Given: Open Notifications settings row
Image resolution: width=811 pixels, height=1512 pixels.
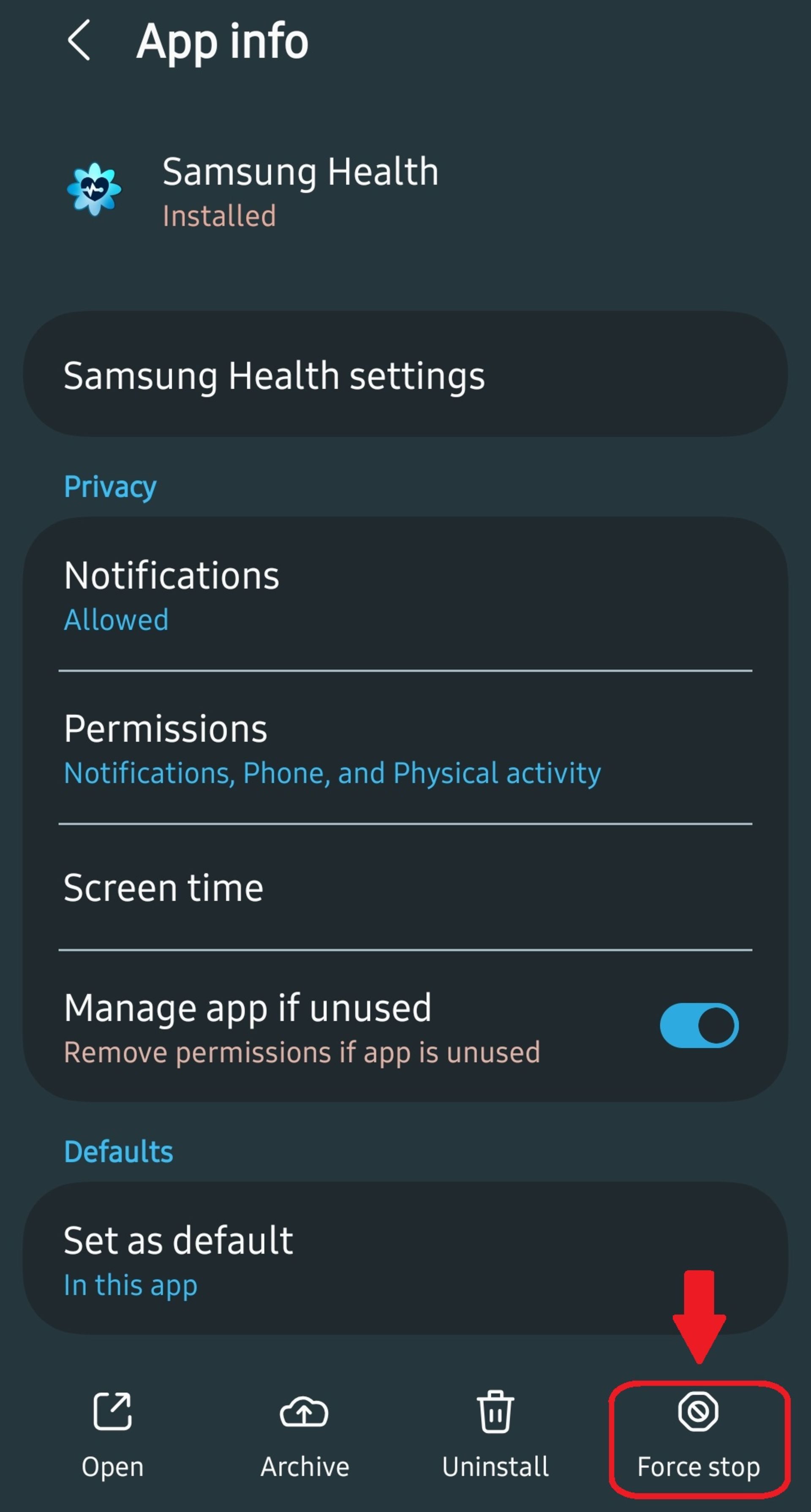Looking at the screenshot, I should click(x=405, y=595).
